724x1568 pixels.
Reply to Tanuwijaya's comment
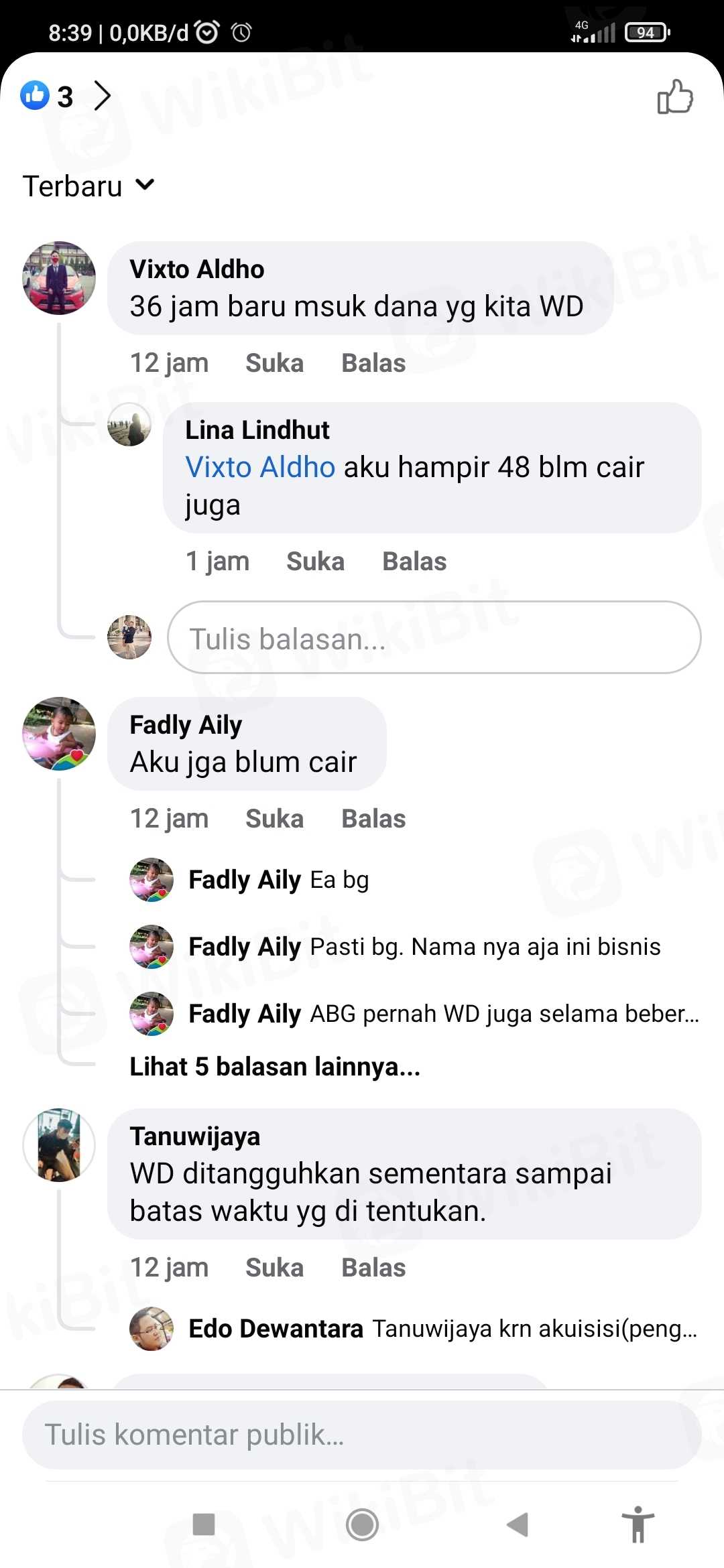(x=373, y=1268)
